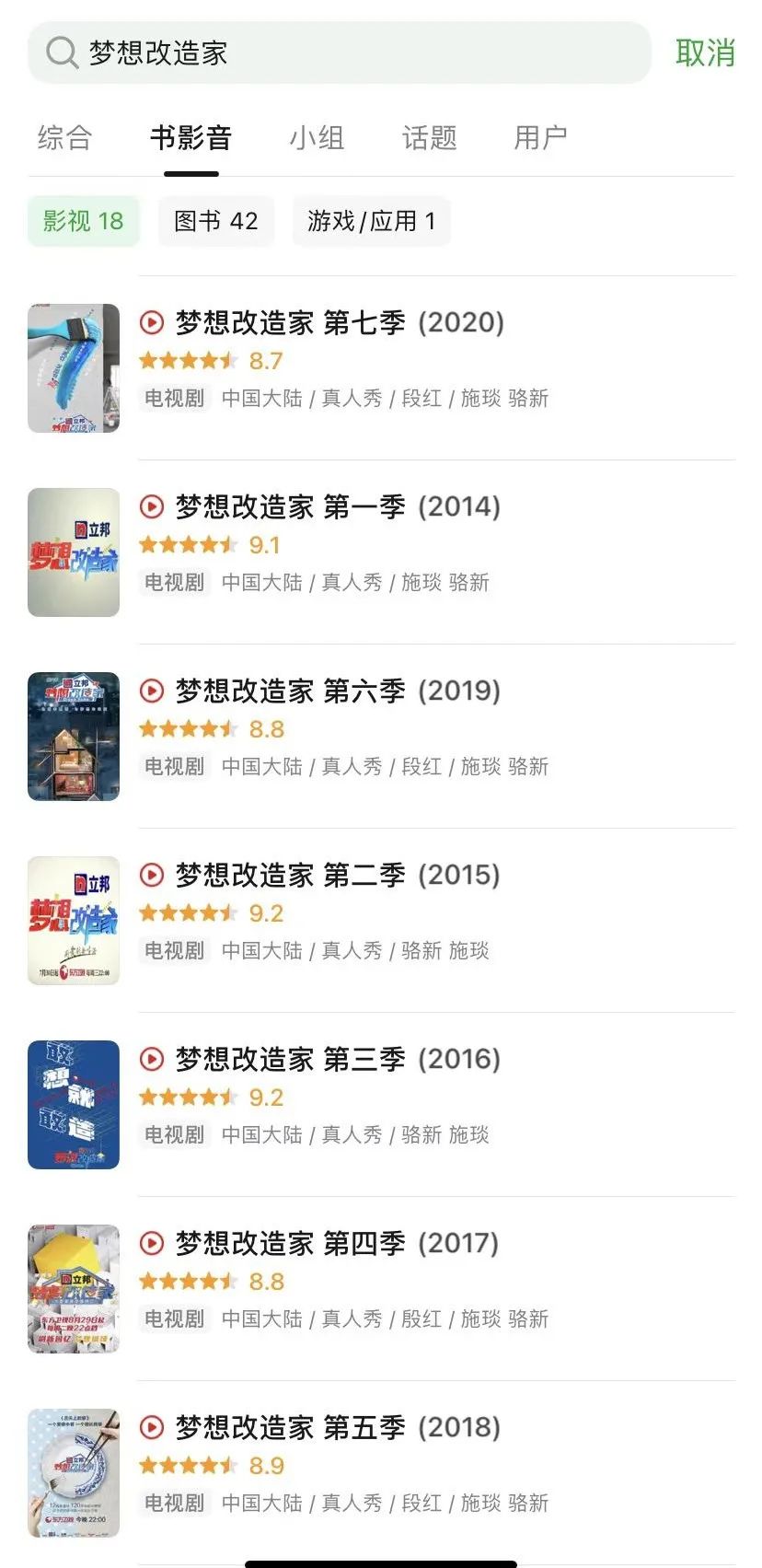
Task: Toggle the 游戏/应用 1 filter chip
Action: 371,221
